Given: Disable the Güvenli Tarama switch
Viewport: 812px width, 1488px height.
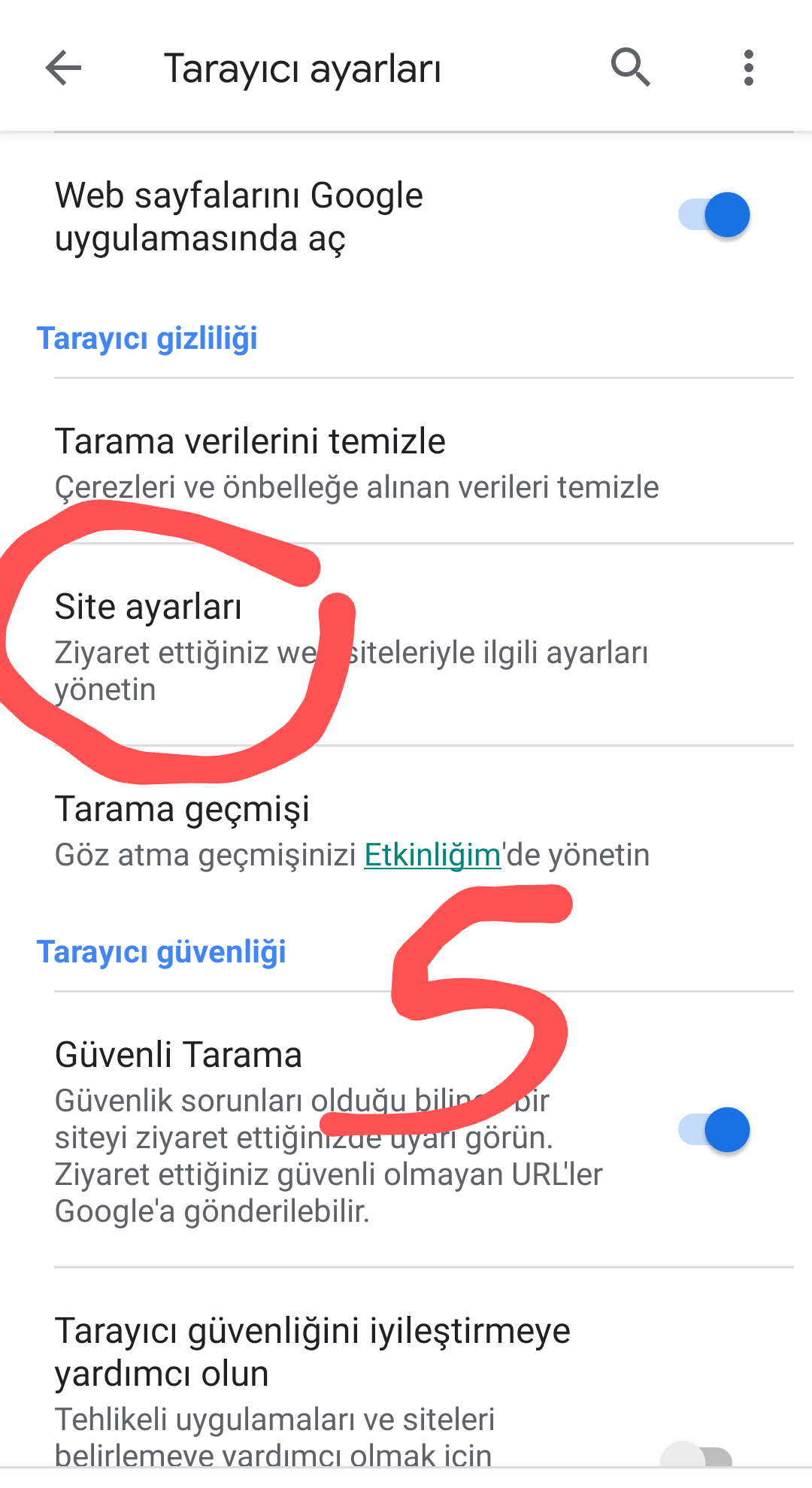Looking at the screenshot, I should (x=714, y=1129).
